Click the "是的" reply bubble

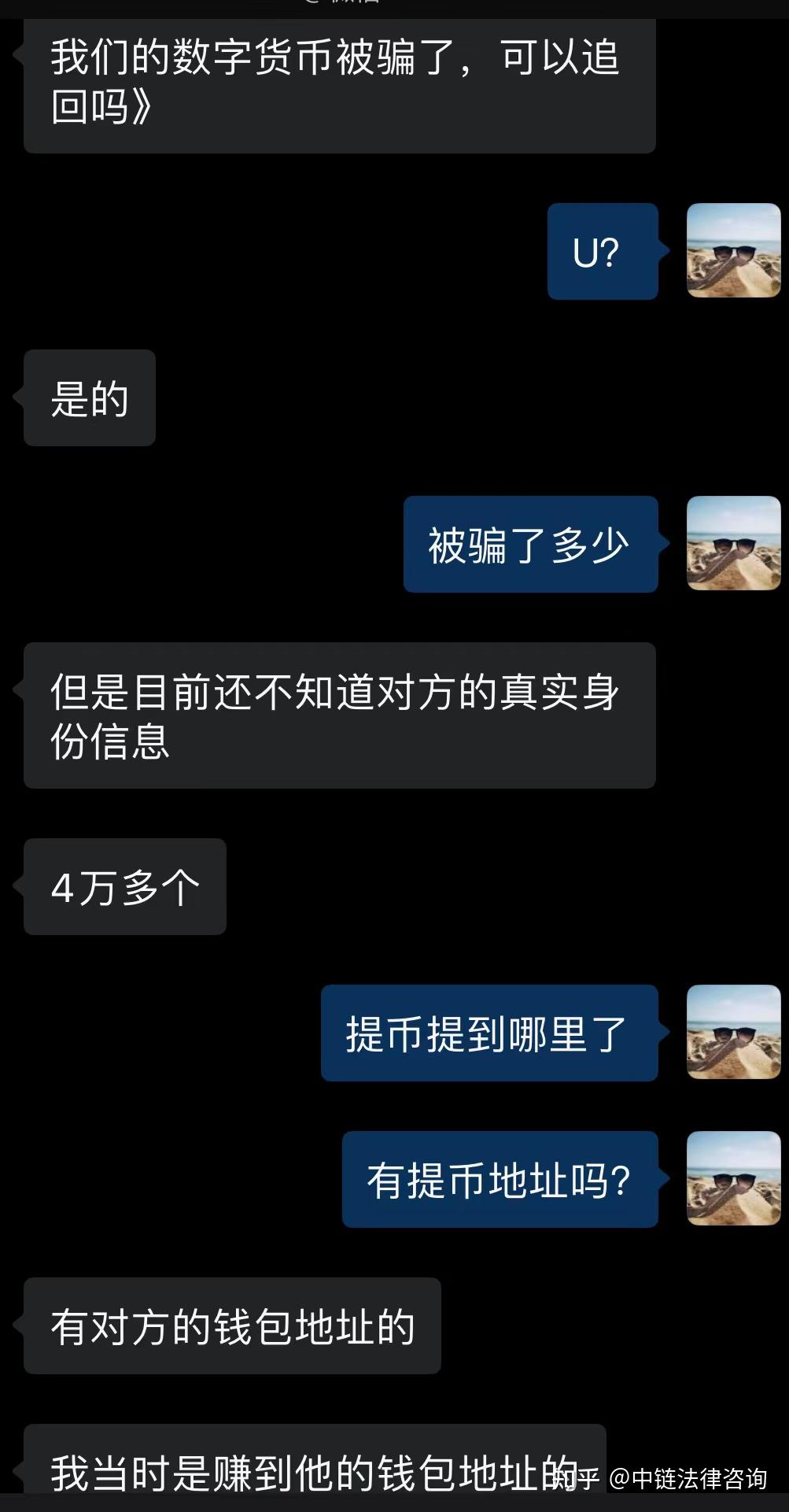click(89, 397)
